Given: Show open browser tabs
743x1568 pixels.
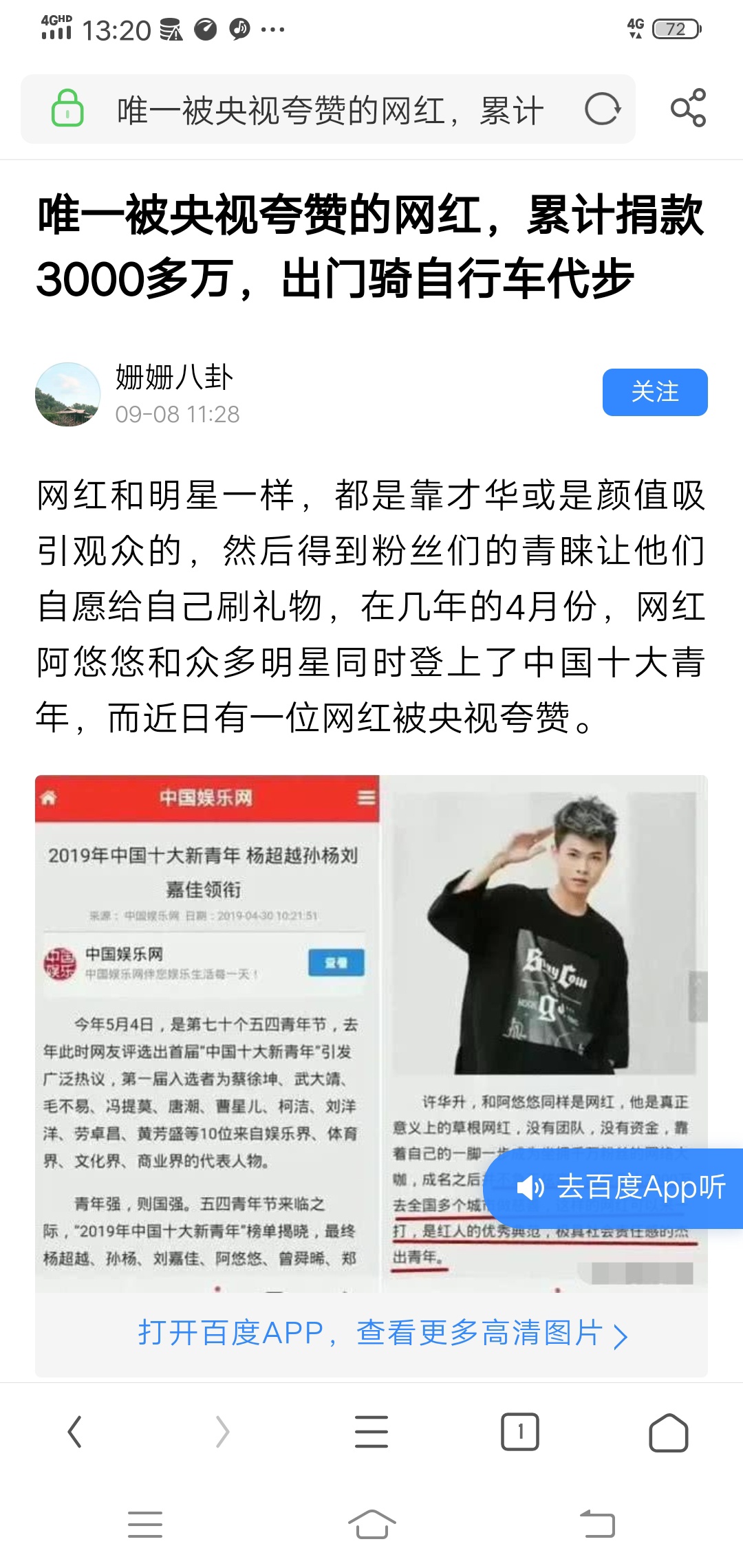Looking at the screenshot, I should (520, 1432).
